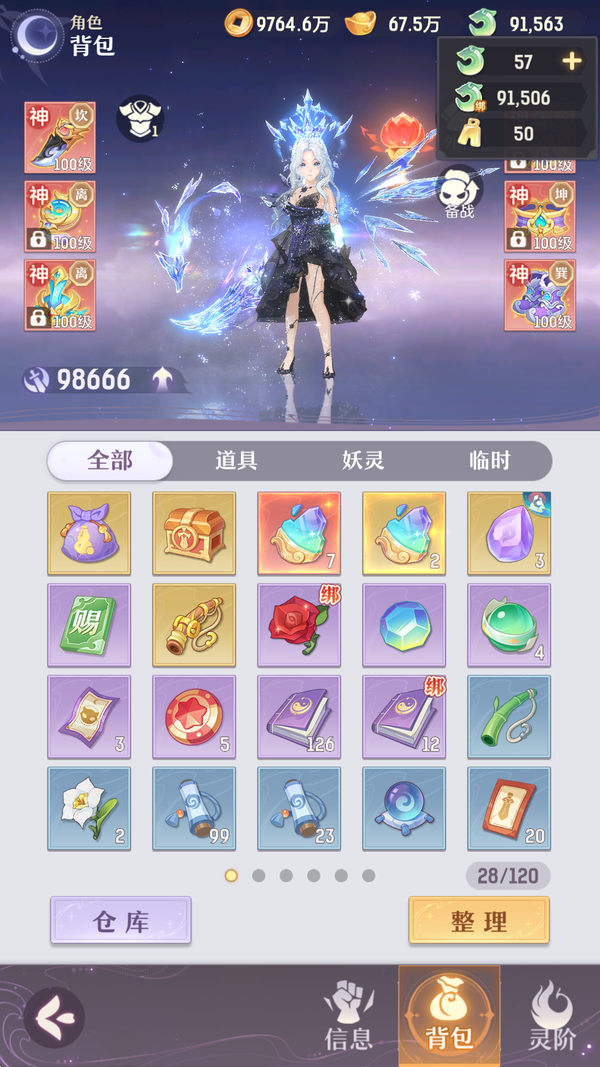Tap the combat power upgrade arrow

point(162,379)
